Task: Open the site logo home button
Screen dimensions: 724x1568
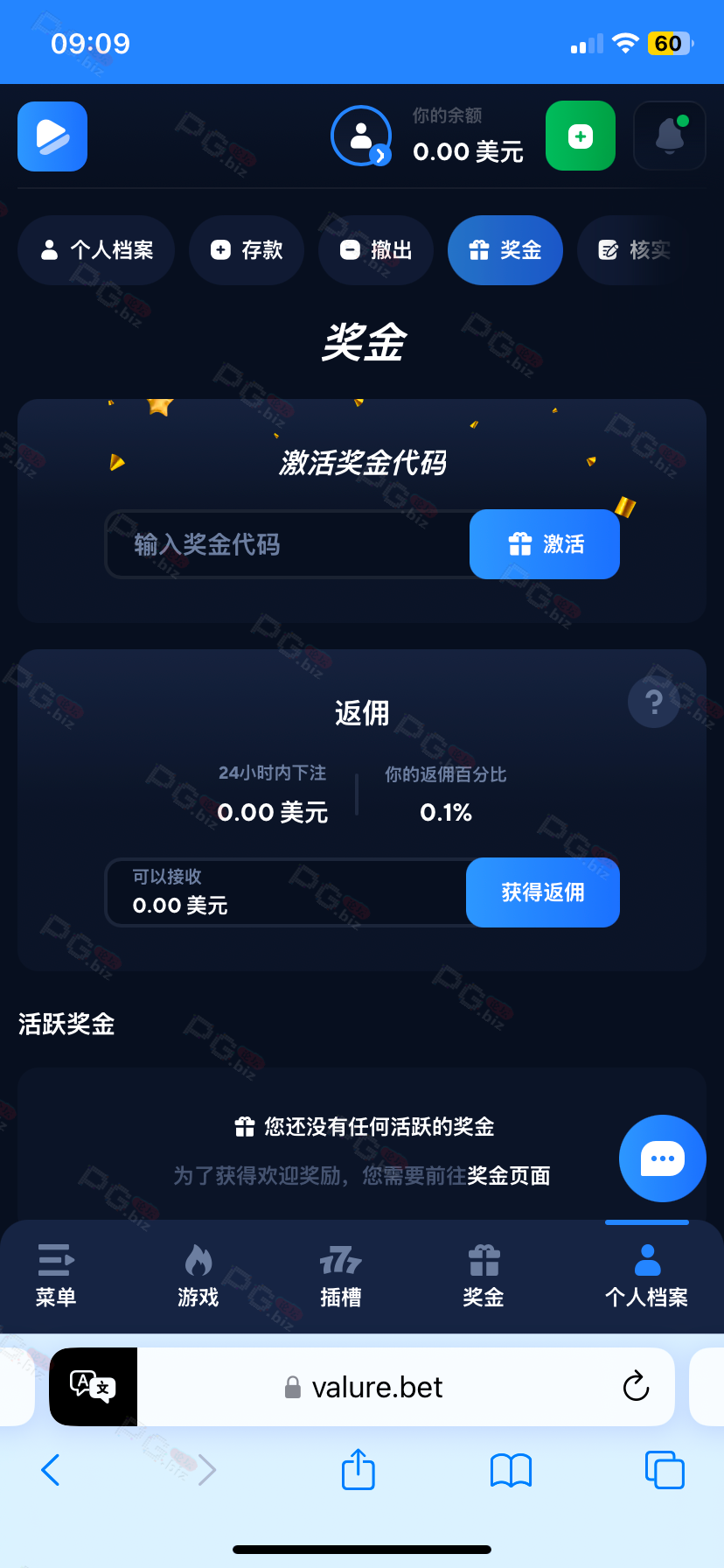Action: coord(52,136)
